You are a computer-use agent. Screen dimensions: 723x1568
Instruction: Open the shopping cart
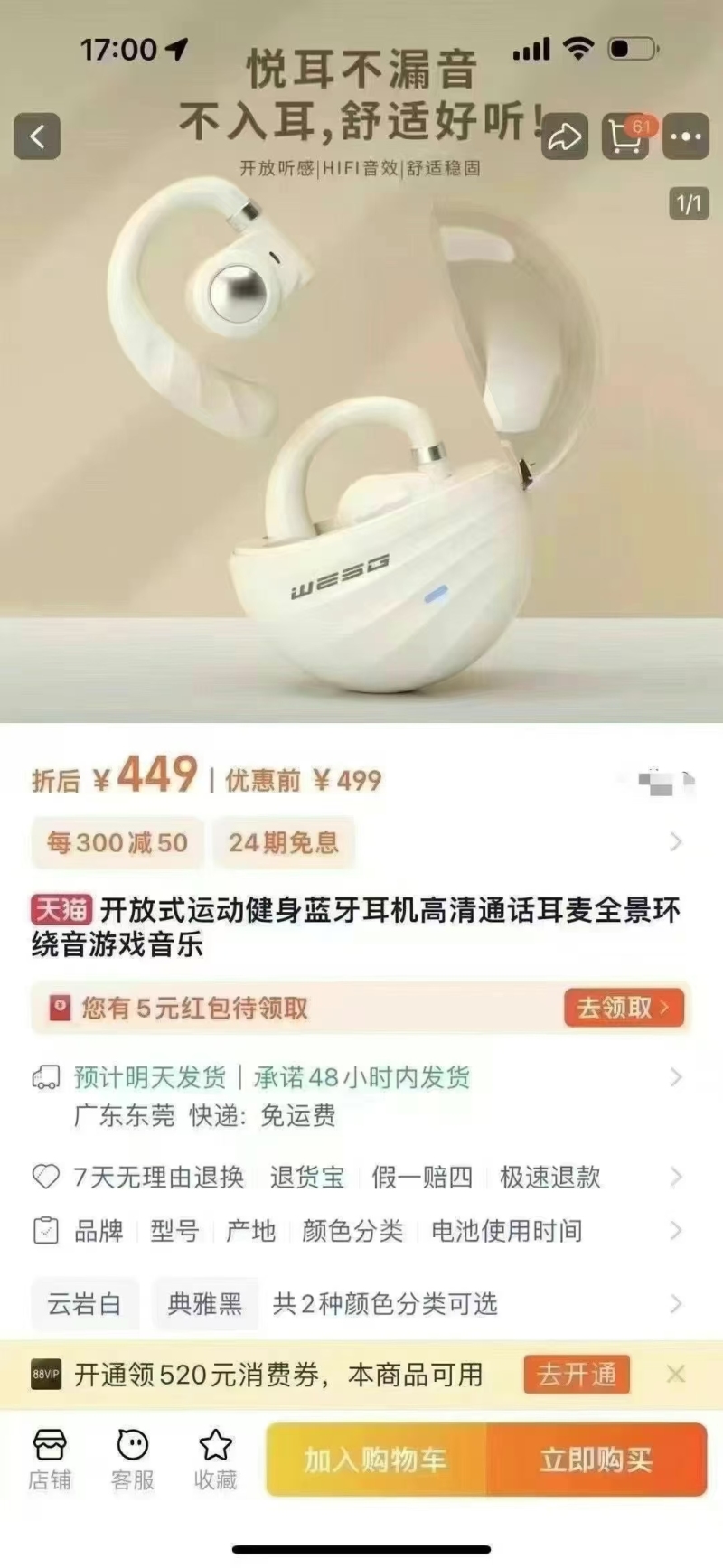point(625,137)
